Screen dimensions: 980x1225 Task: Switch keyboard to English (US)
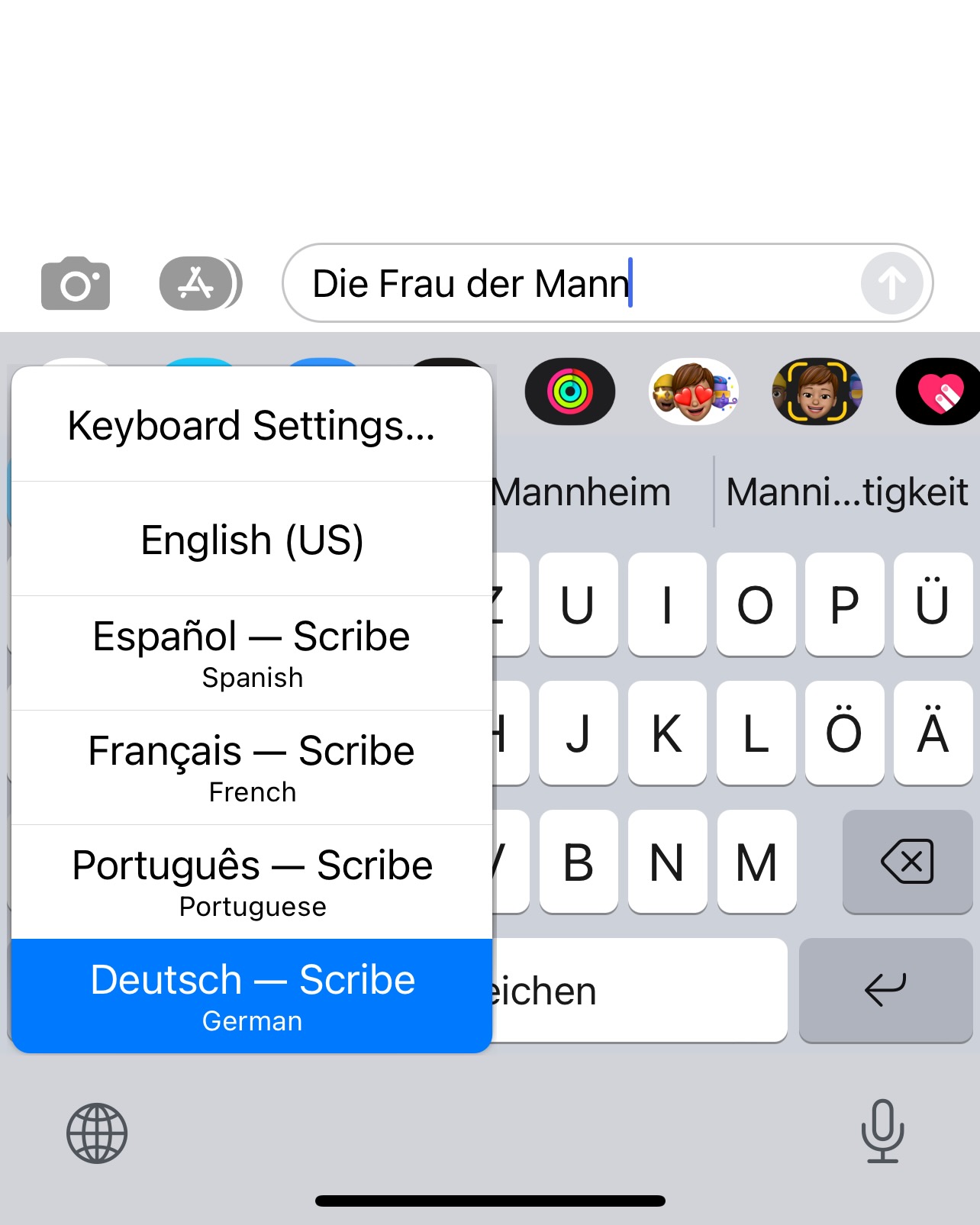[251, 540]
